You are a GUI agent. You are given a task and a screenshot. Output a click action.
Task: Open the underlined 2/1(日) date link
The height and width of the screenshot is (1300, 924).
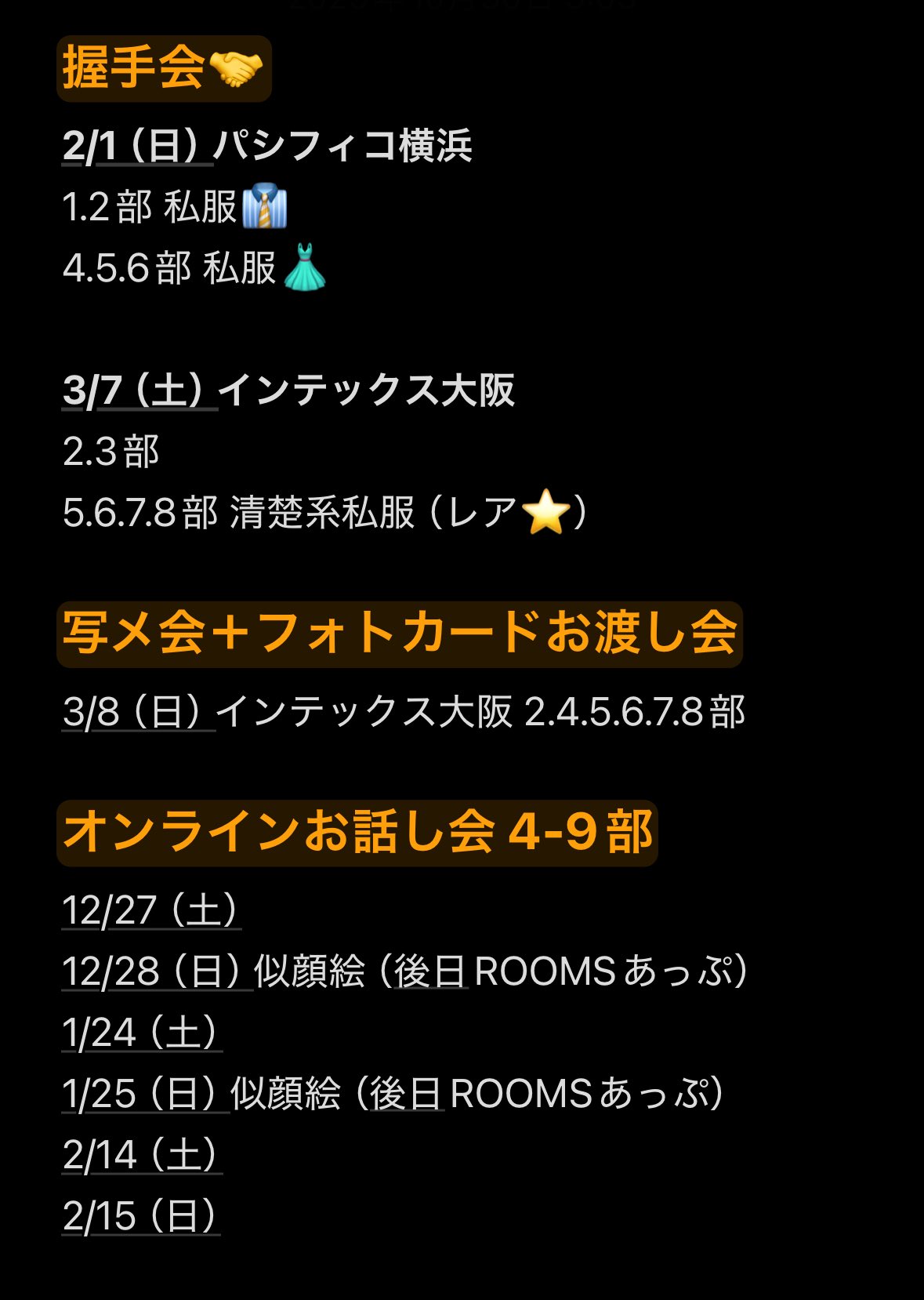click(x=137, y=146)
